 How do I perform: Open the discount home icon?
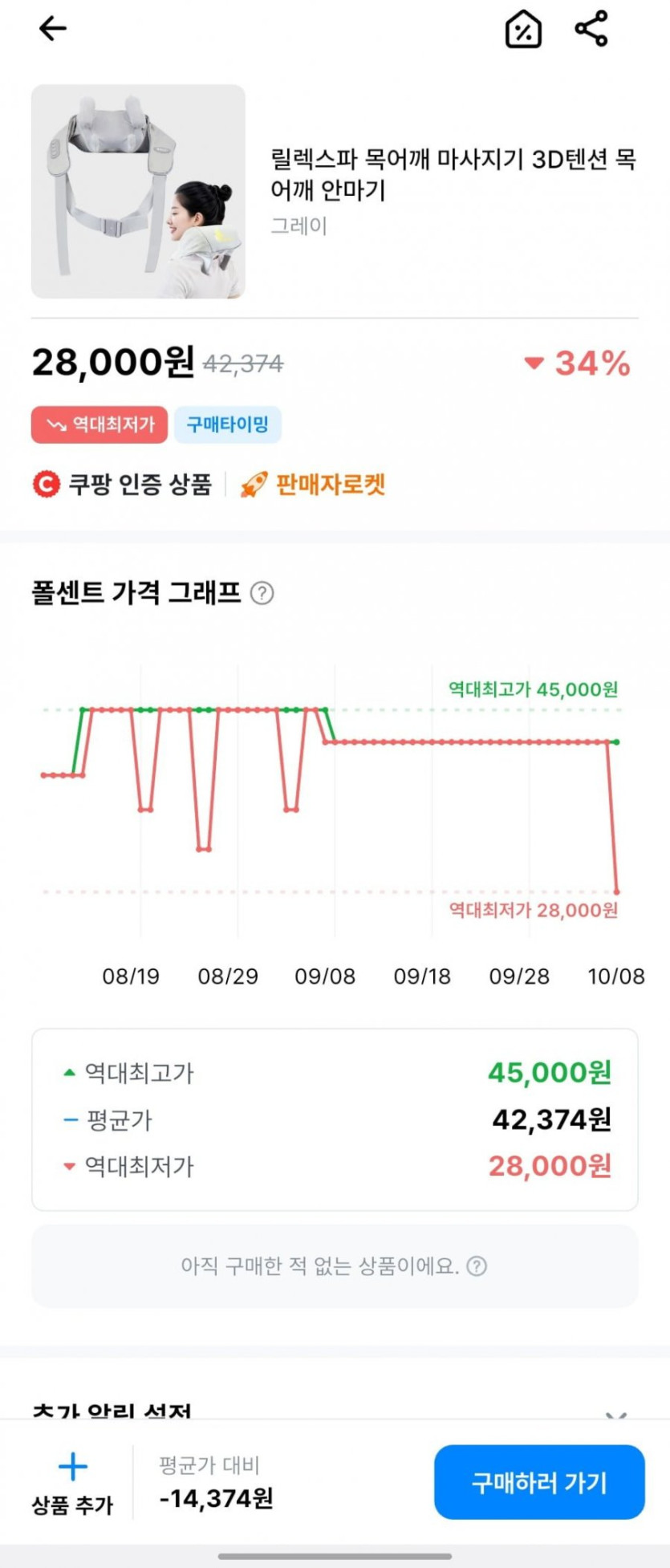(522, 30)
